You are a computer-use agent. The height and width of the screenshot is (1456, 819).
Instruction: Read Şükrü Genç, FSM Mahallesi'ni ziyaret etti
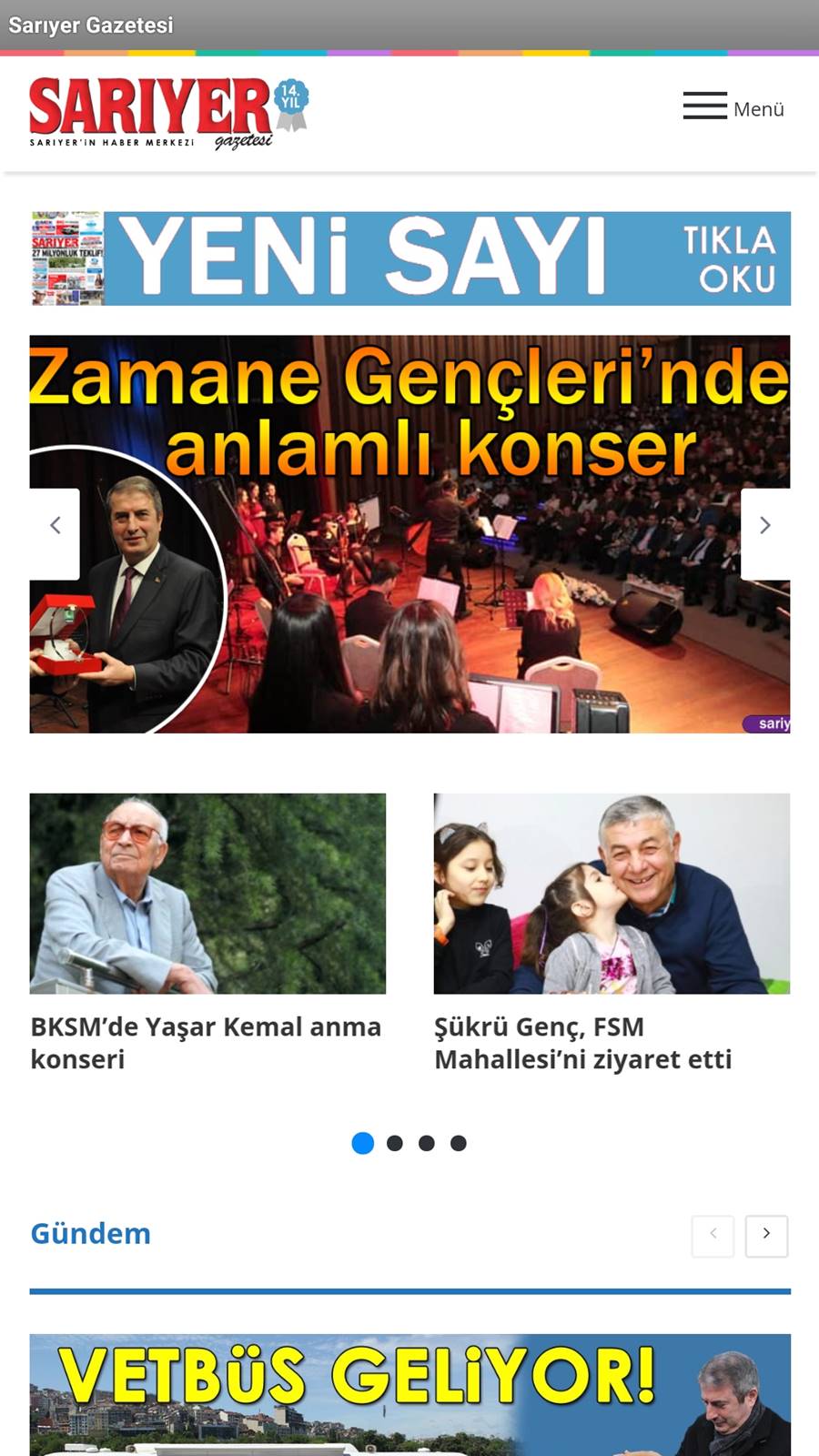click(583, 1043)
